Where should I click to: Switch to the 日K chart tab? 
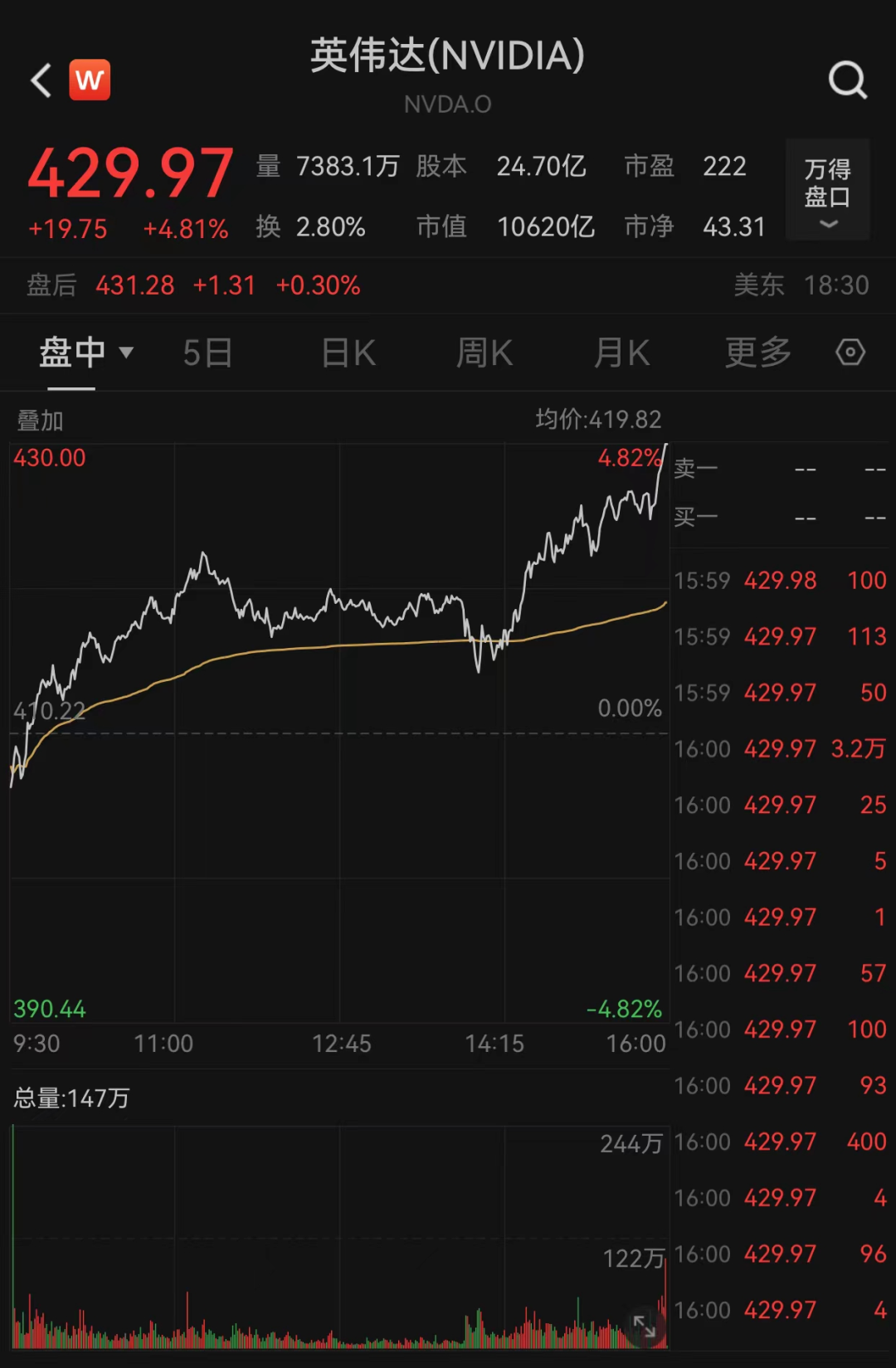tap(348, 353)
